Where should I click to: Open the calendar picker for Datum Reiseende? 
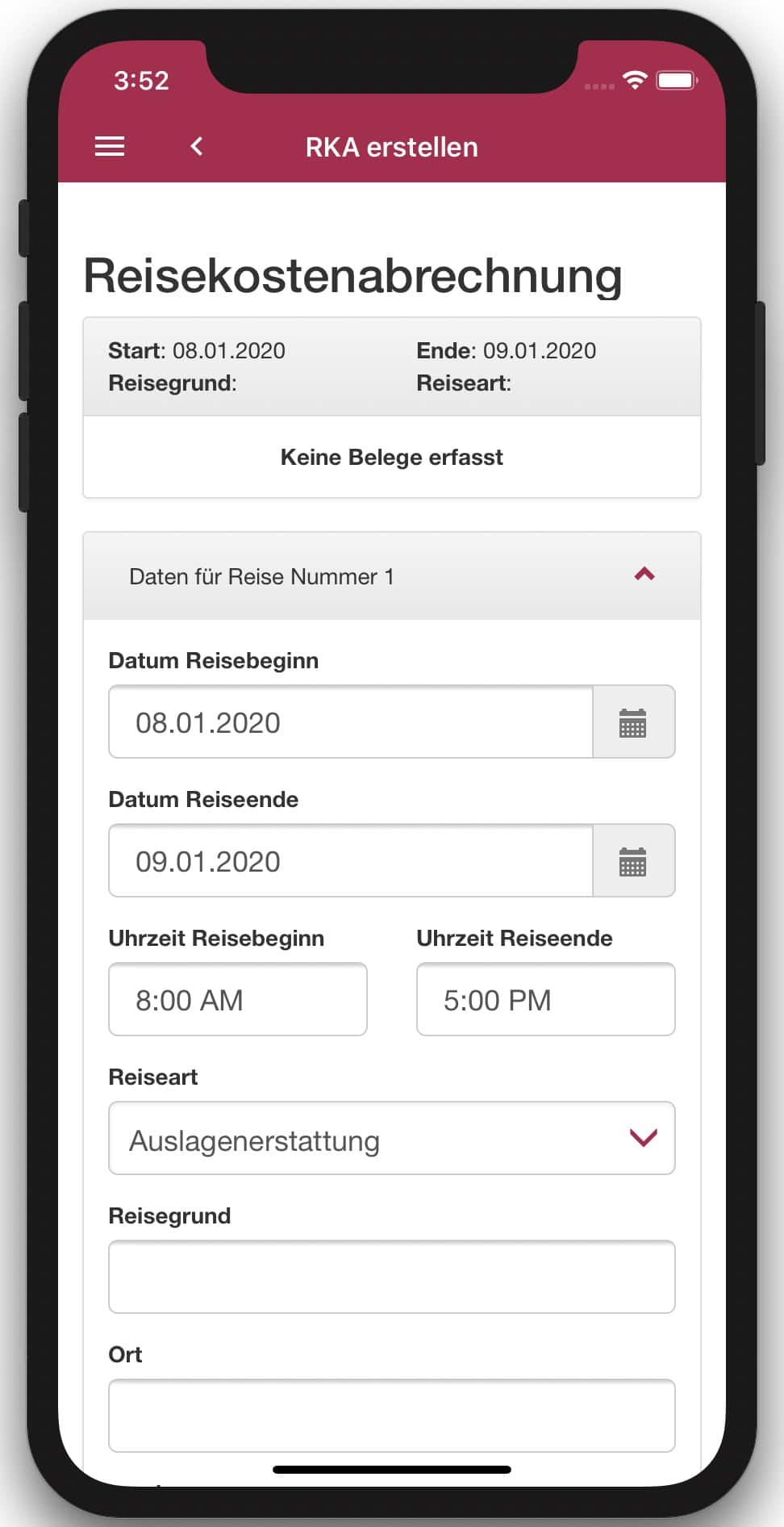pos(633,861)
